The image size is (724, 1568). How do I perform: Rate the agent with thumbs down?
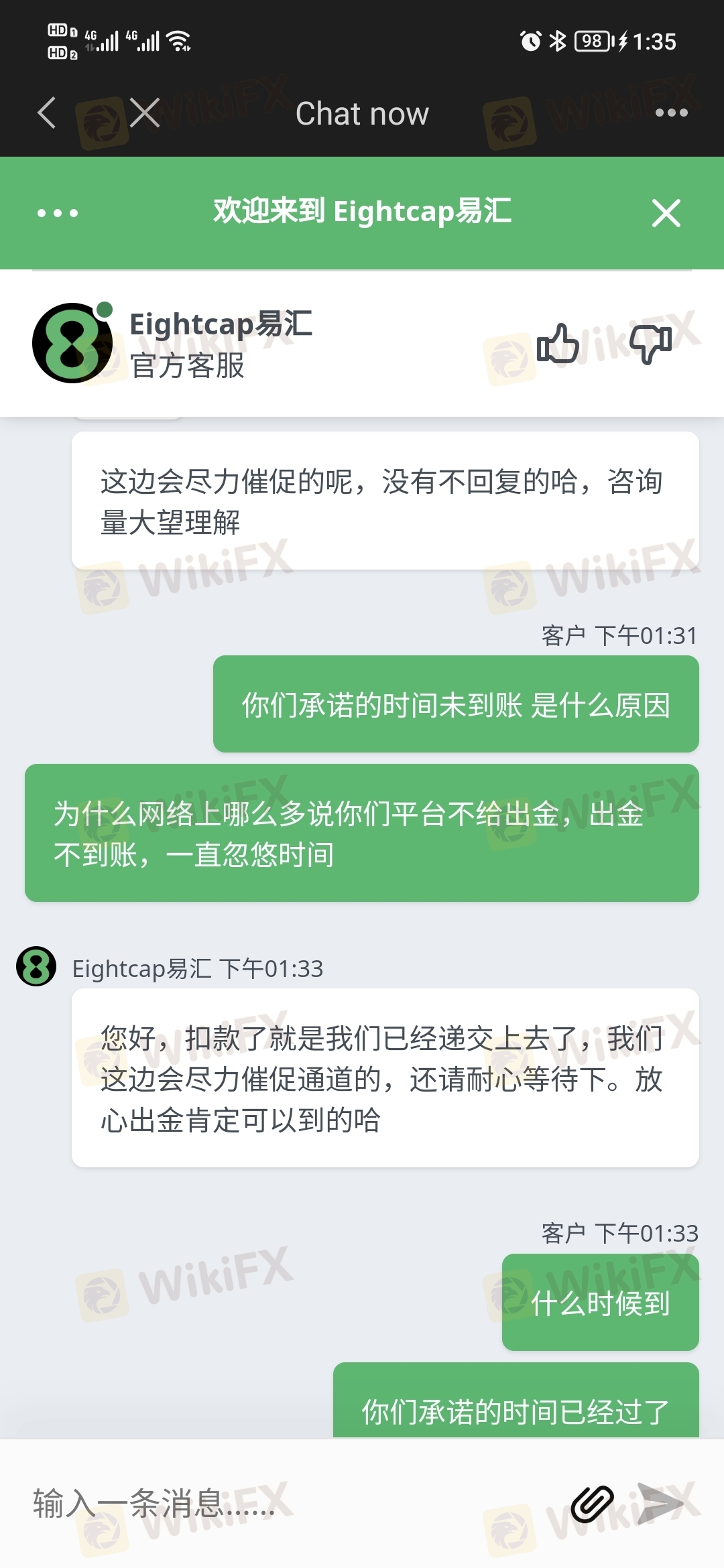(650, 344)
